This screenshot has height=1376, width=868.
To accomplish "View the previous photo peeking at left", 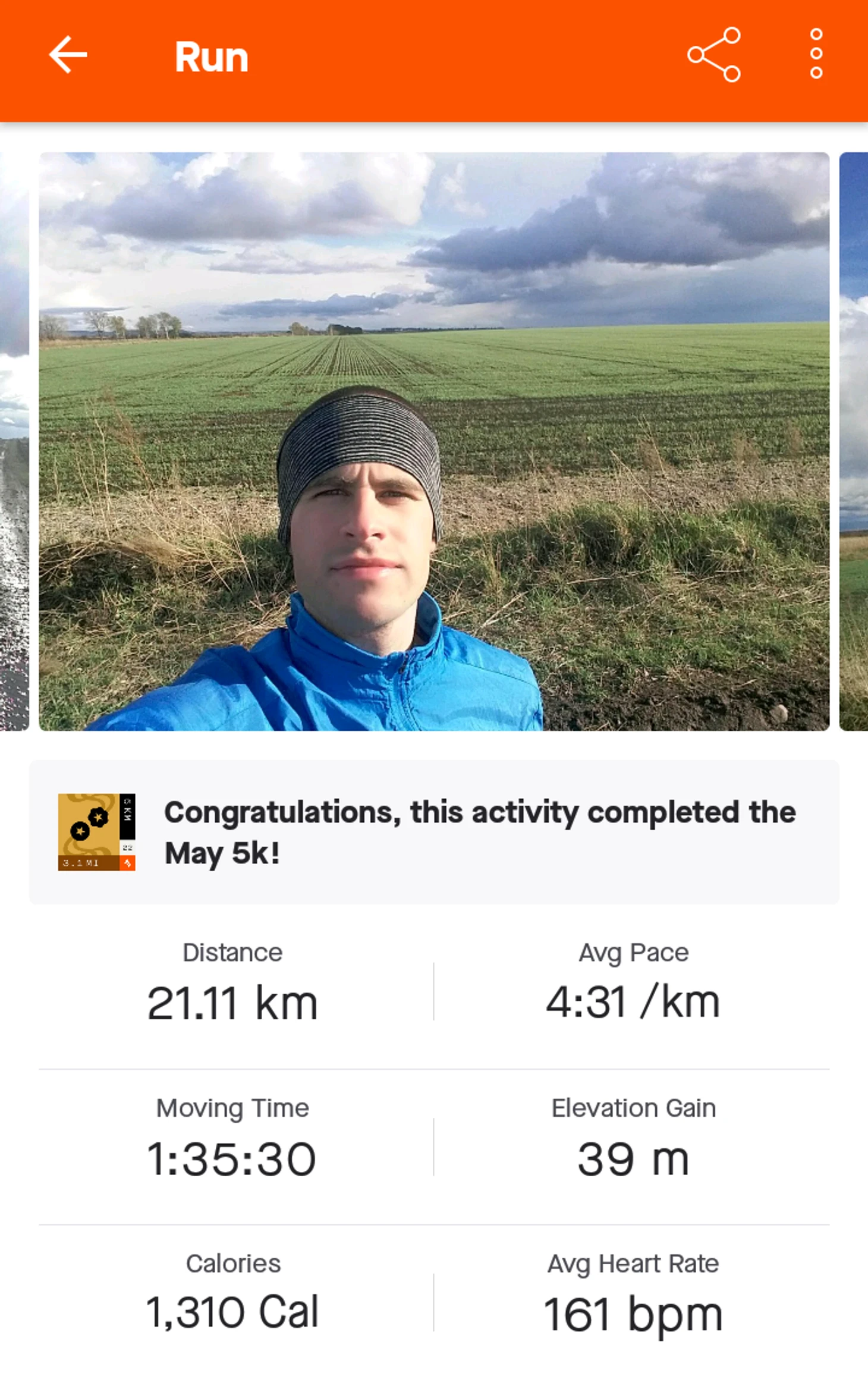I will tap(14, 441).
